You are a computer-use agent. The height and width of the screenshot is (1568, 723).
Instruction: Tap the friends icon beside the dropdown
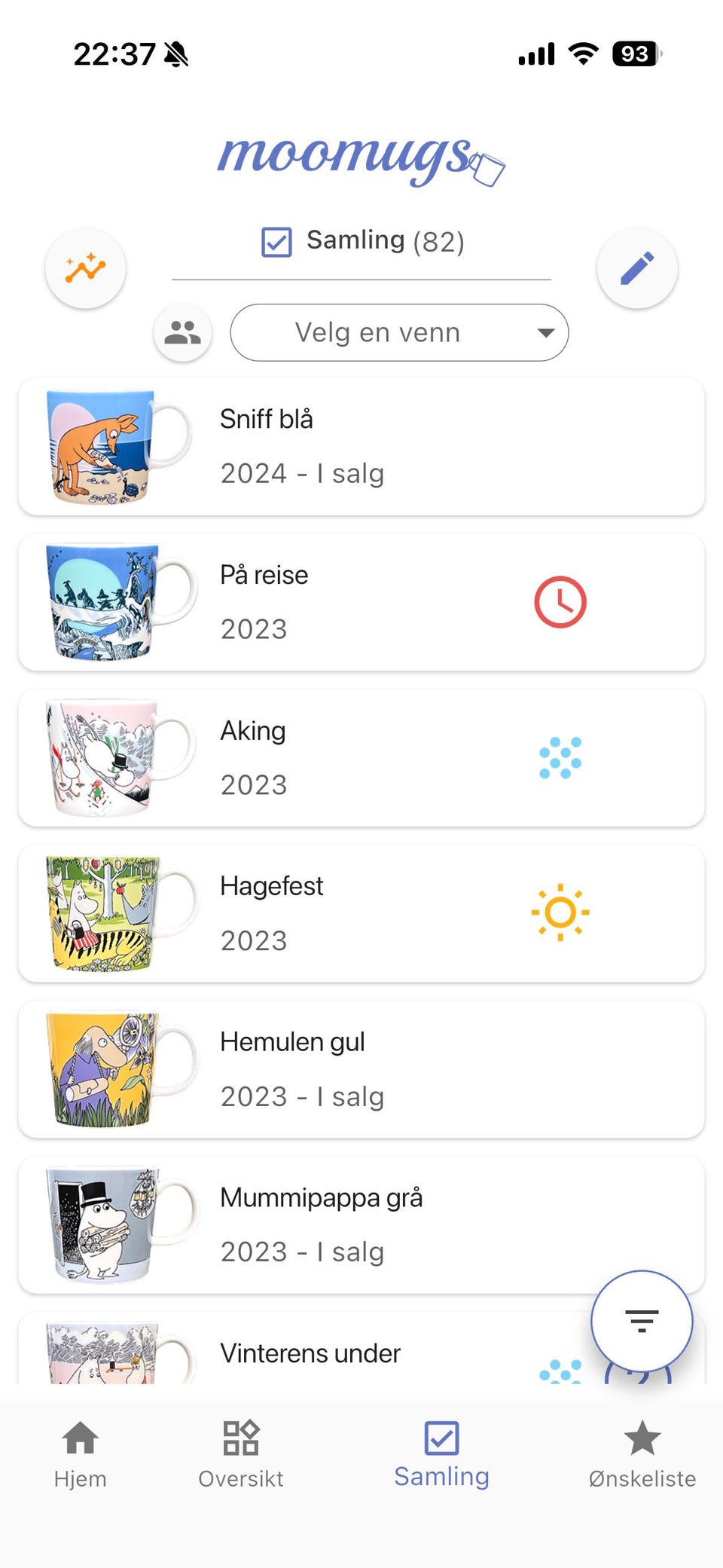[182, 332]
